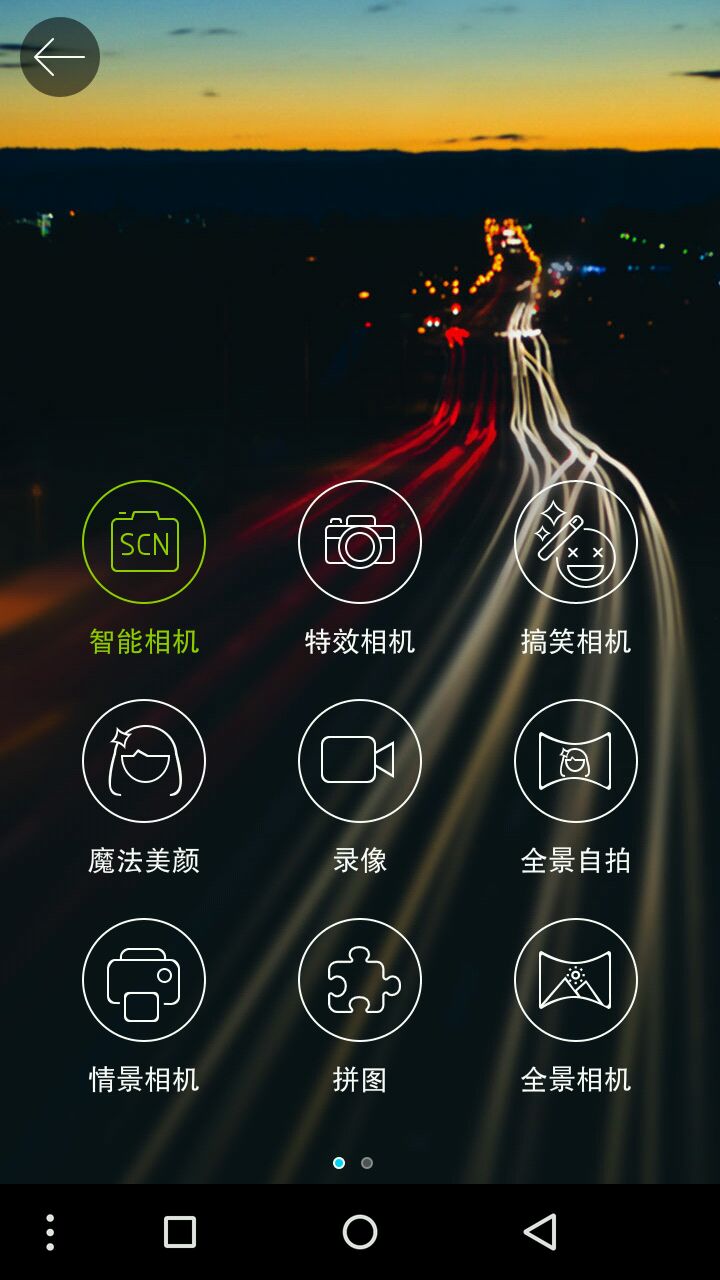Choose the 搞笑相机 funny camera mode
The image size is (720, 1280).
click(576, 542)
